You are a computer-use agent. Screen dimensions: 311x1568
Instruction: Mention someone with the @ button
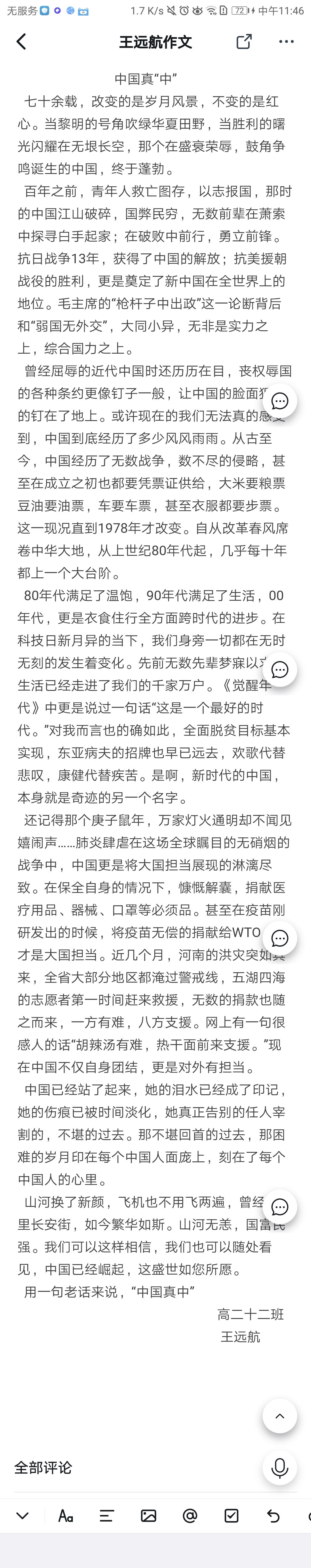click(190, 1516)
